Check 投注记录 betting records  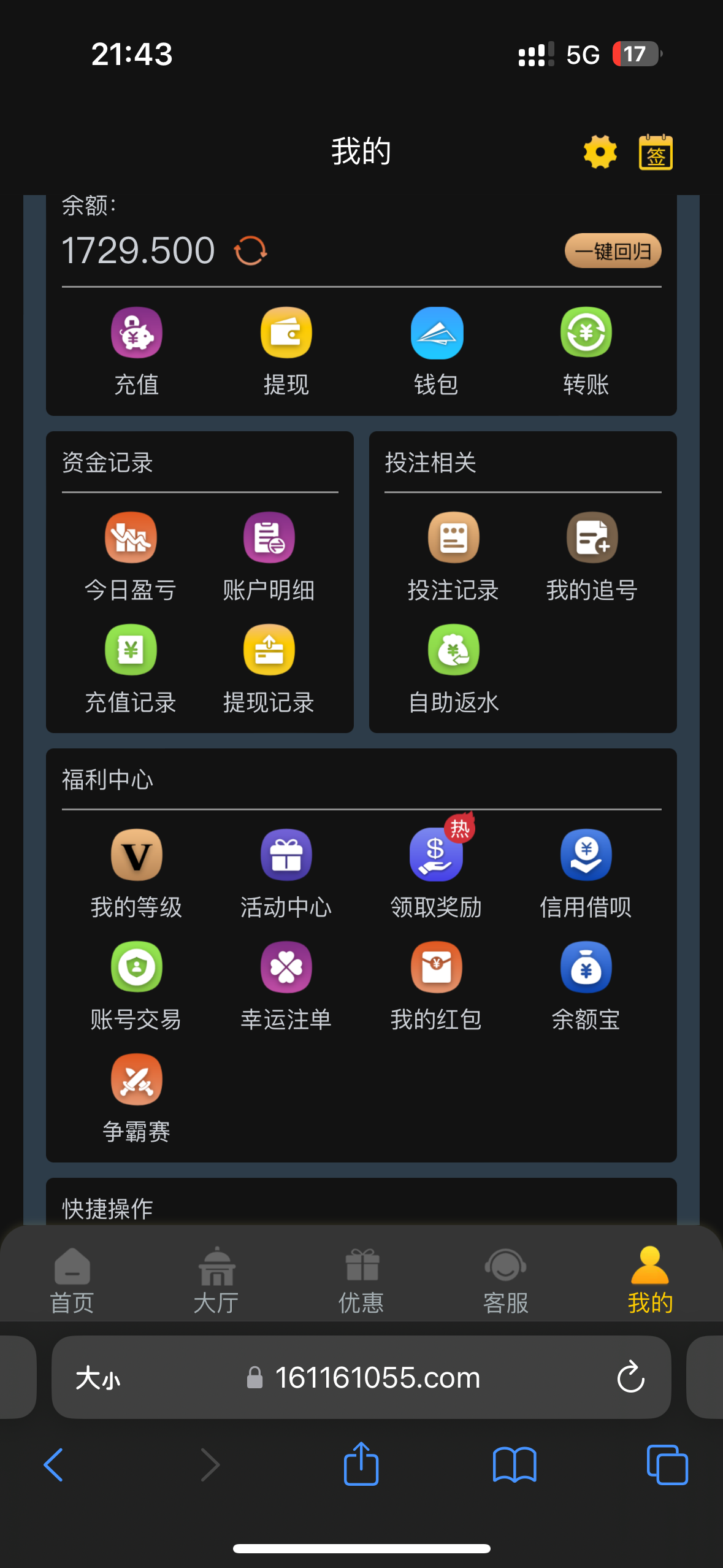coord(453,536)
